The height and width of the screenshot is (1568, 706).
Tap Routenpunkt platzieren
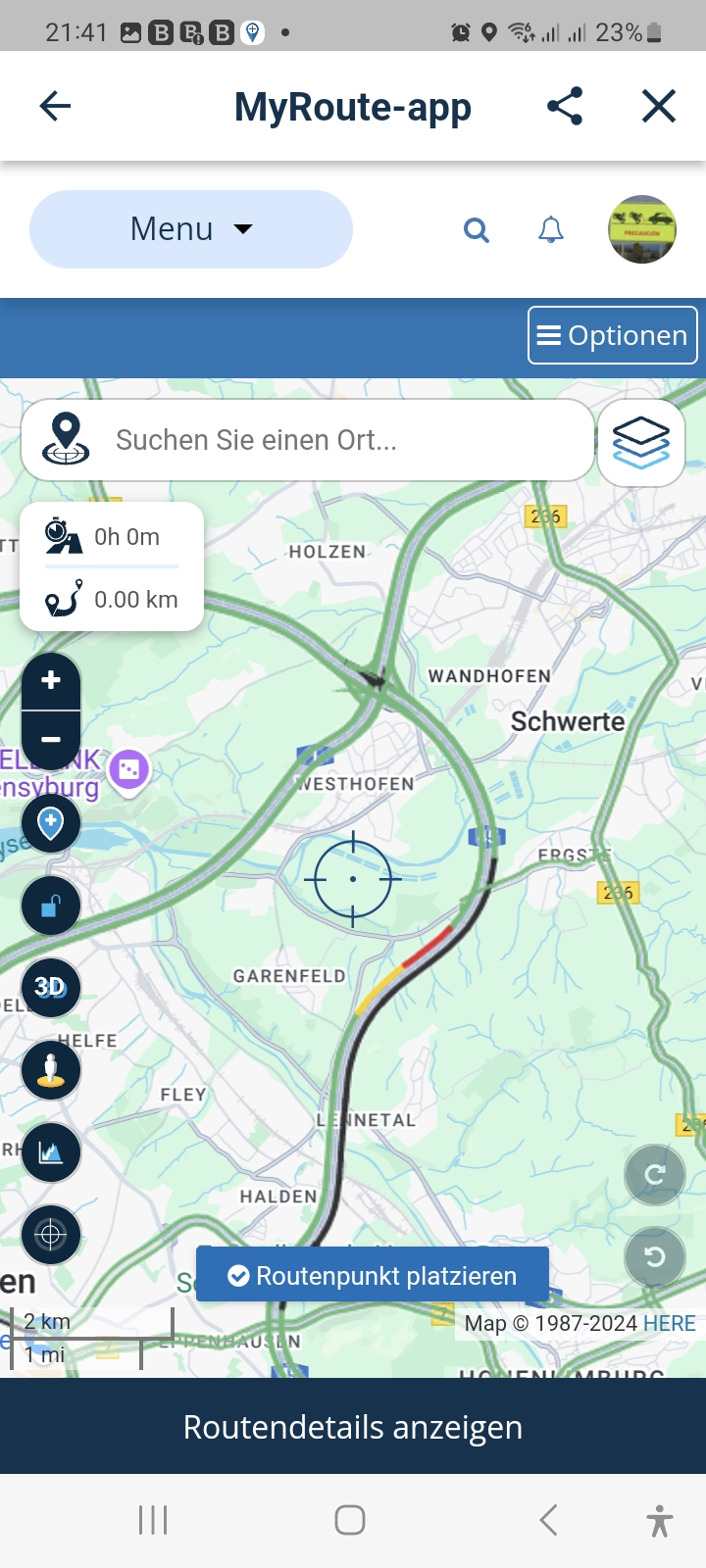[x=373, y=1275]
